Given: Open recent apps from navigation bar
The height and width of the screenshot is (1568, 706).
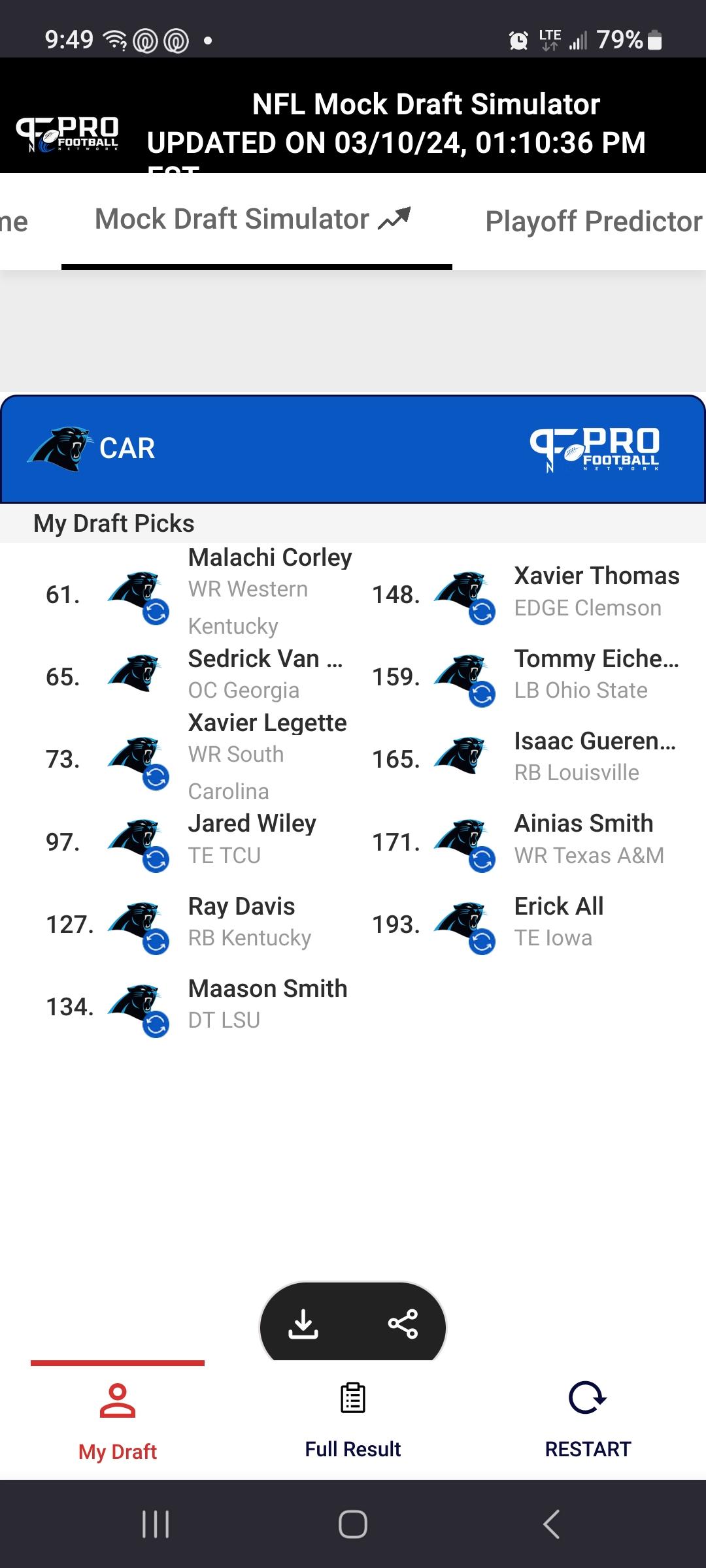Looking at the screenshot, I should 156,1524.
